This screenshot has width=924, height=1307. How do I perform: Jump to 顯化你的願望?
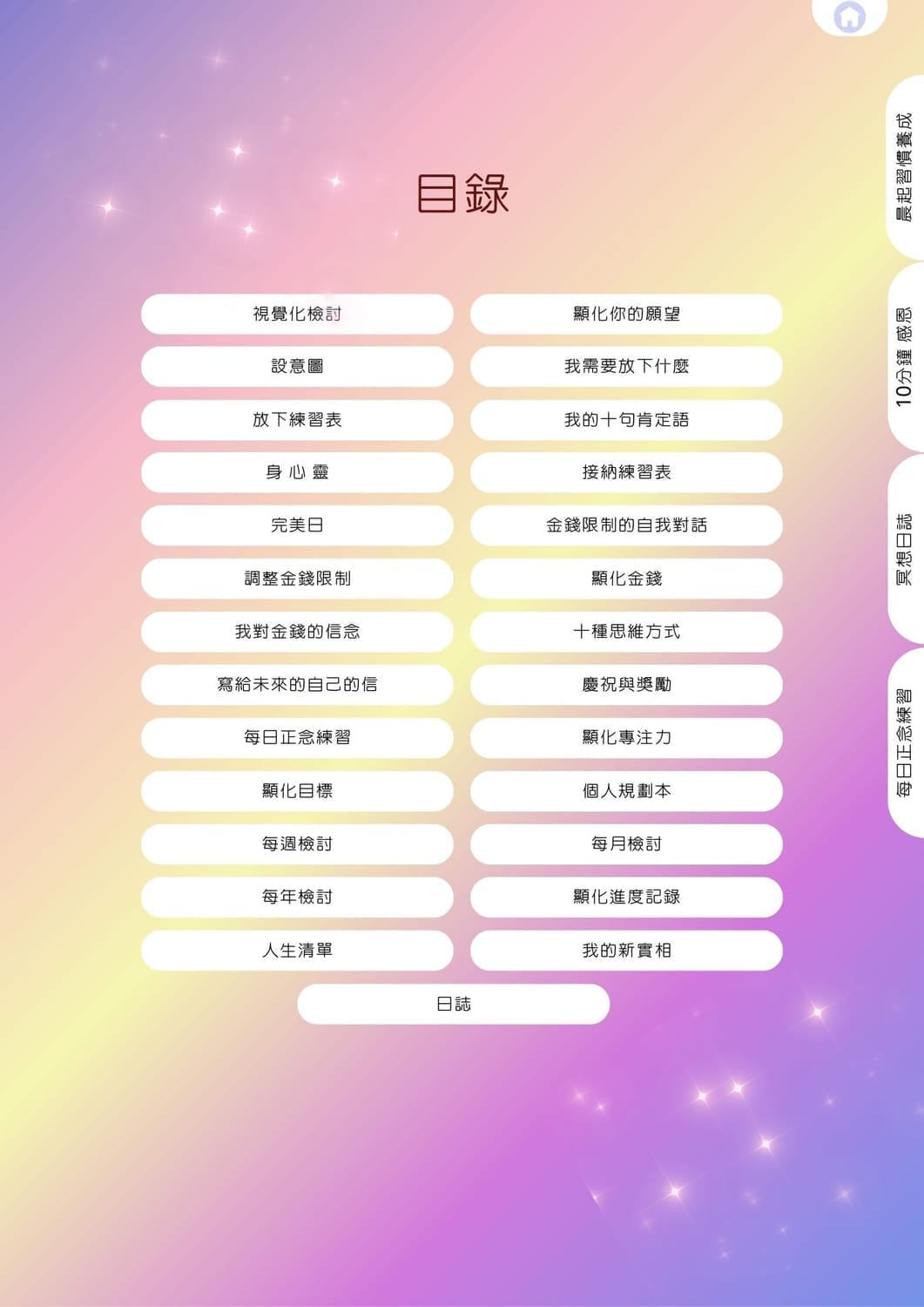coord(626,314)
